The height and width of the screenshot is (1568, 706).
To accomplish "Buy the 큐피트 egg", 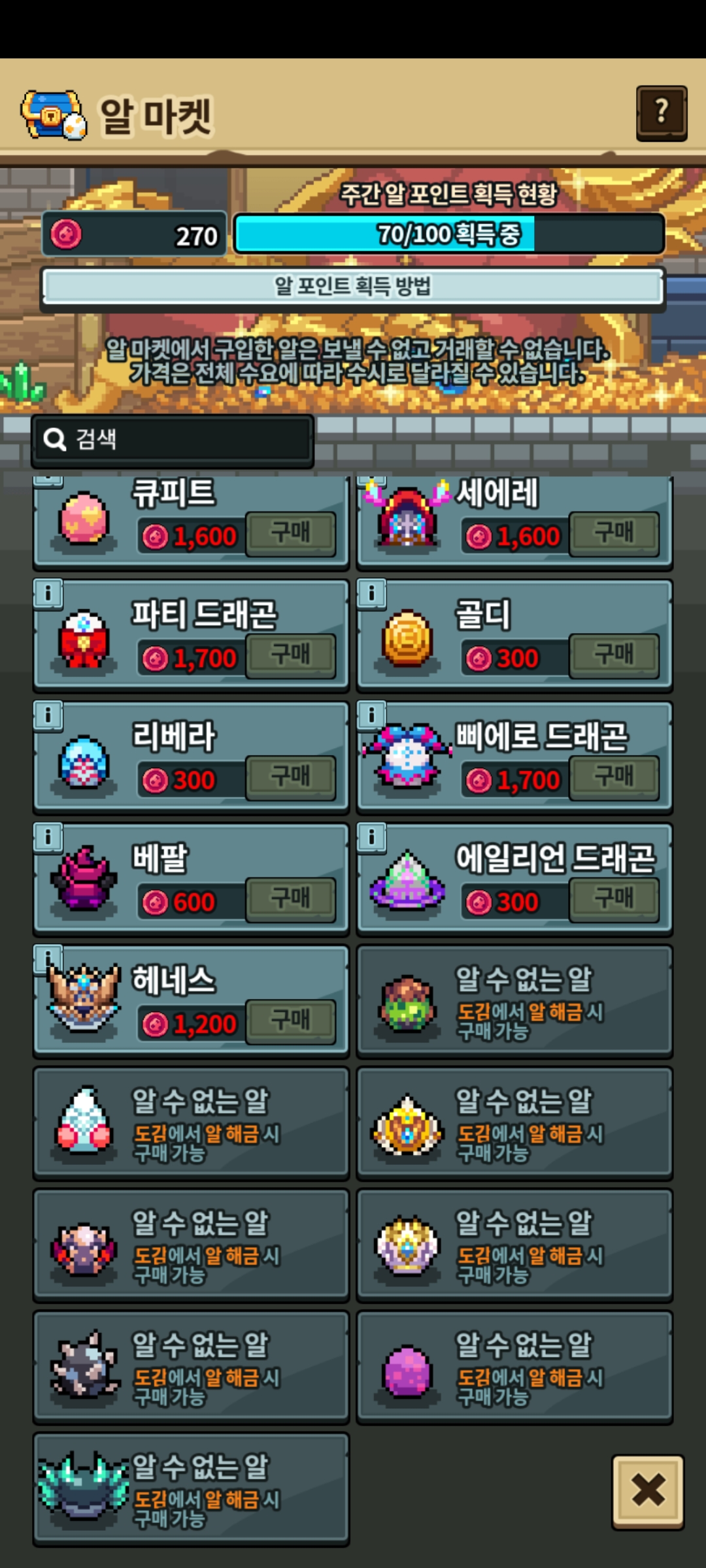I will [291, 533].
